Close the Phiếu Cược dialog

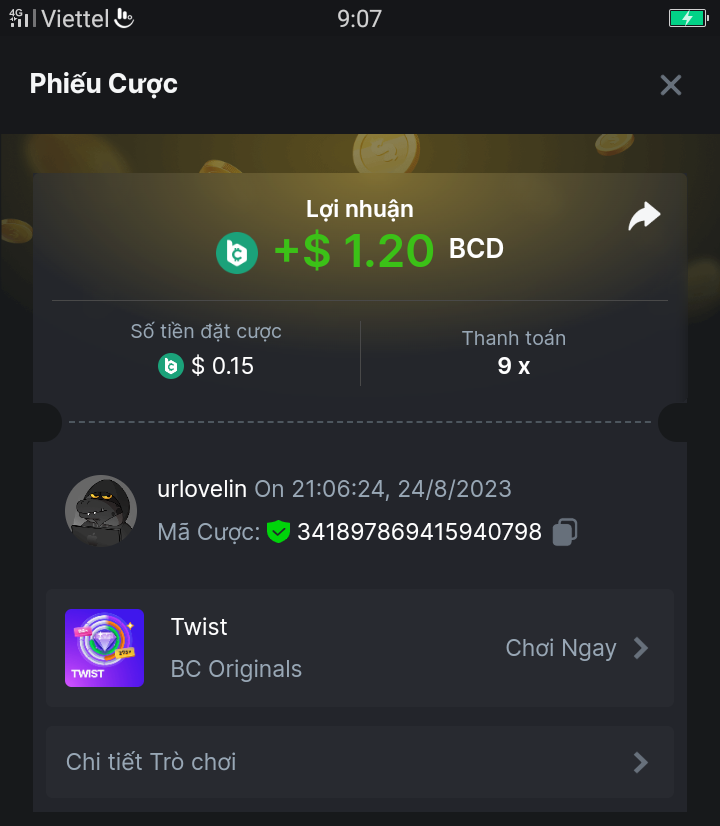pyautogui.click(x=670, y=85)
